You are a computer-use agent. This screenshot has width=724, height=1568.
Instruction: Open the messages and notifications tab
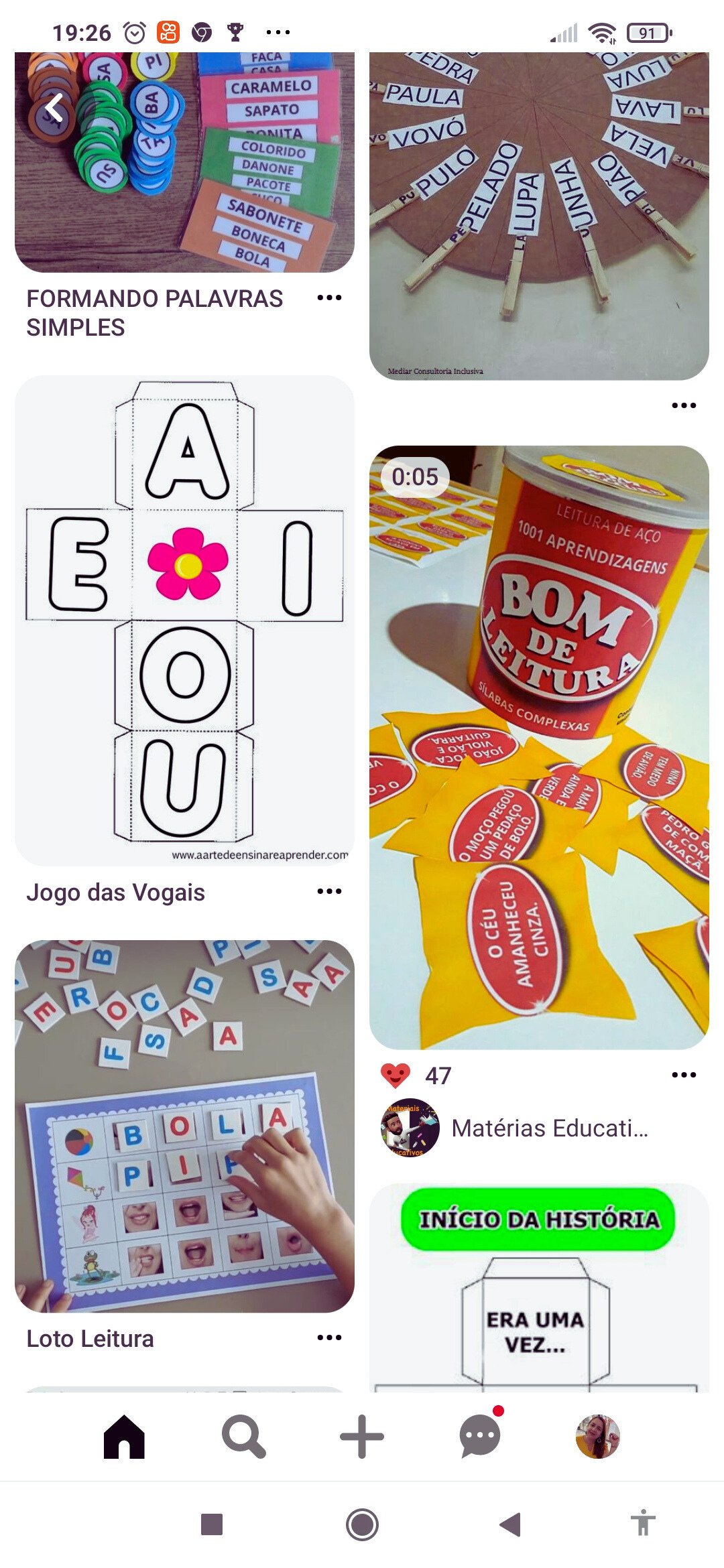coord(480,1437)
